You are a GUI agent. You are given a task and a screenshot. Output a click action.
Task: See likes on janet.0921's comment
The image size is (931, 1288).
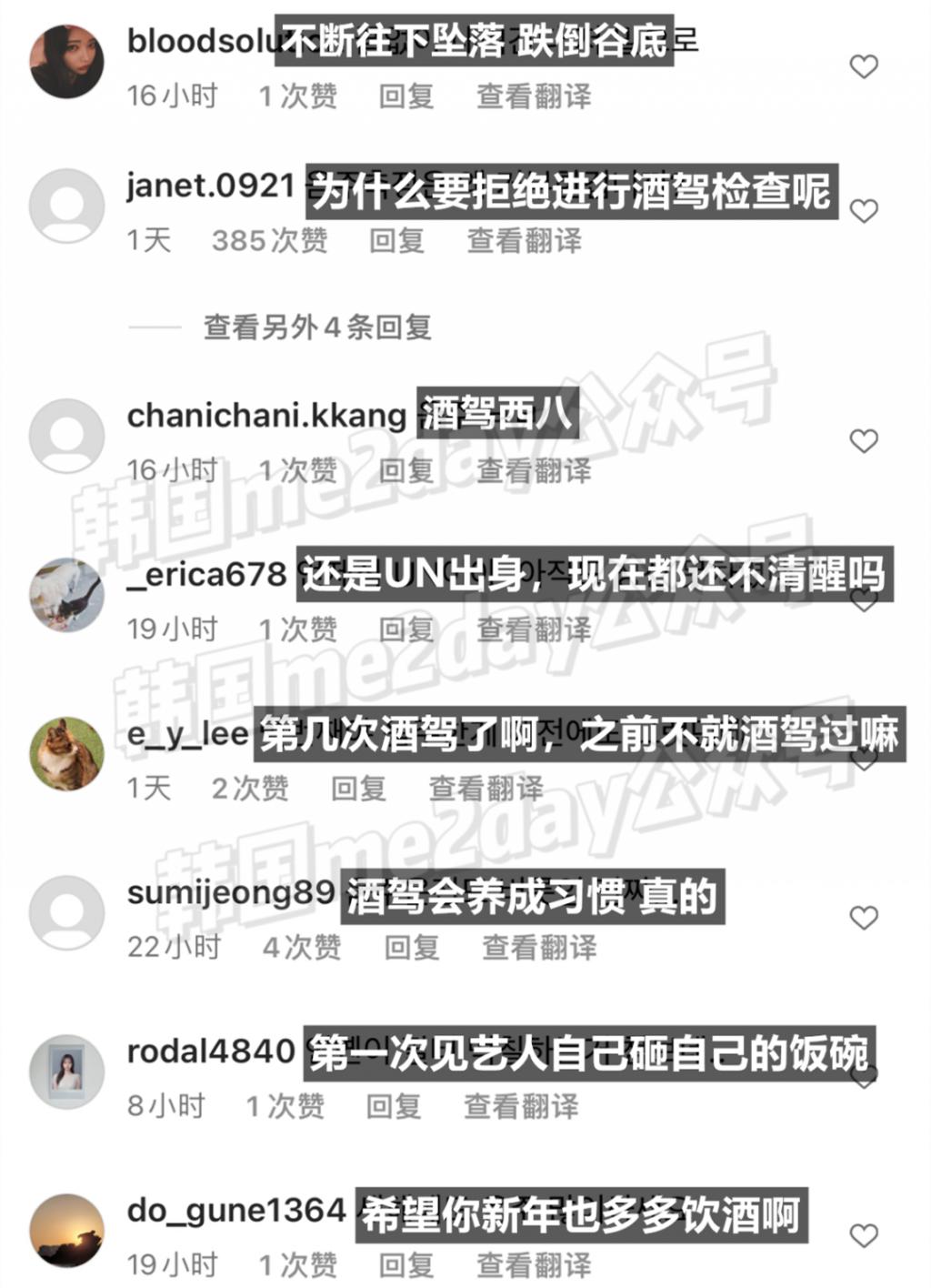pos(269,241)
